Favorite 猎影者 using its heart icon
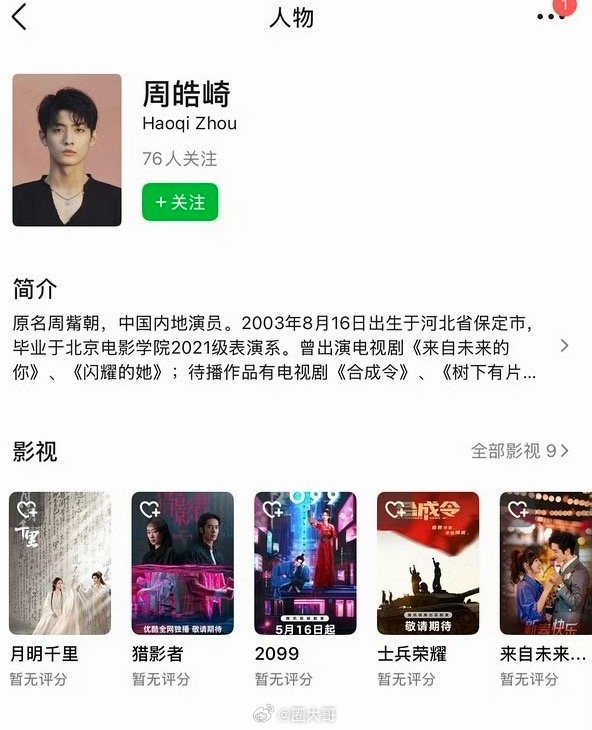Viewport: 592px width, 730px height. [x=150, y=509]
